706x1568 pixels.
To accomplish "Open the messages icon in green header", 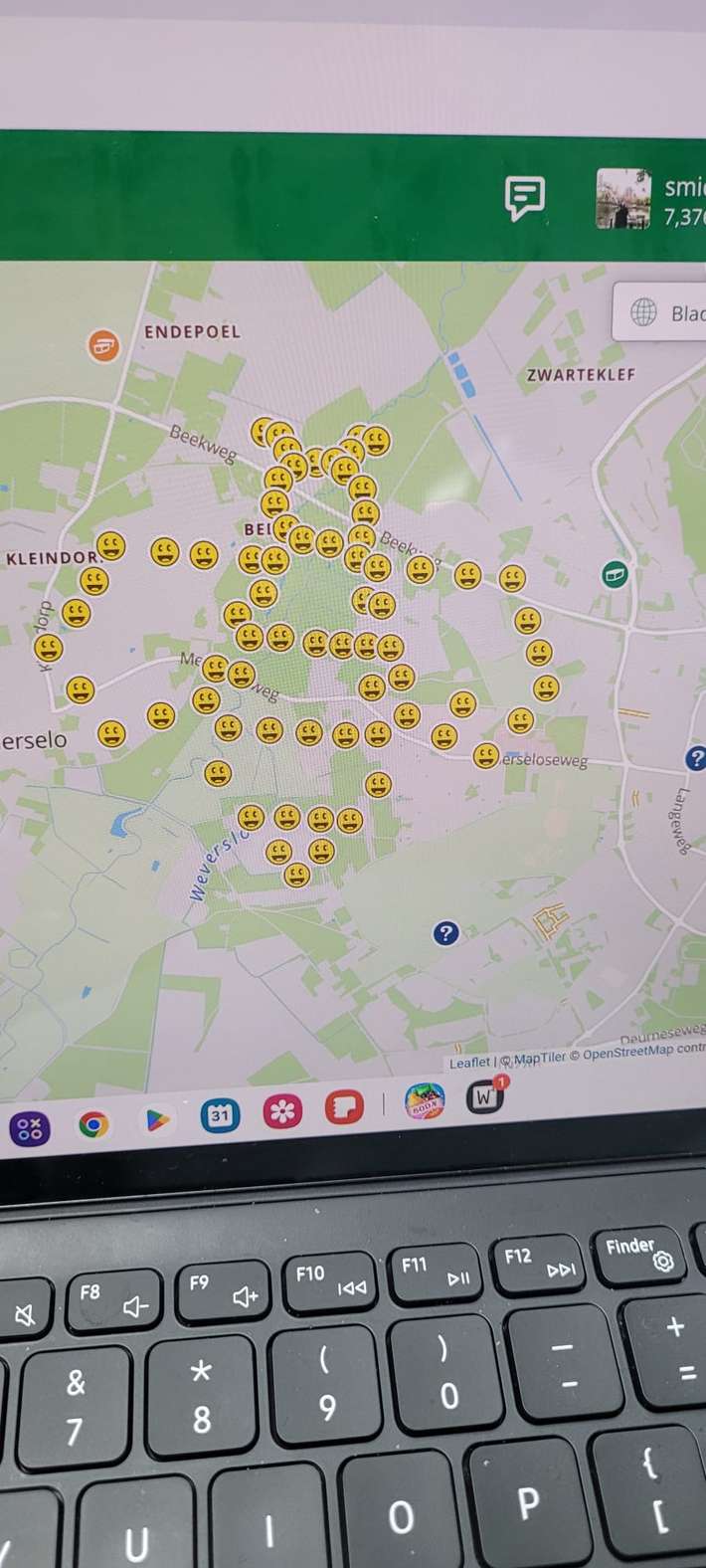I will [524, 198].
